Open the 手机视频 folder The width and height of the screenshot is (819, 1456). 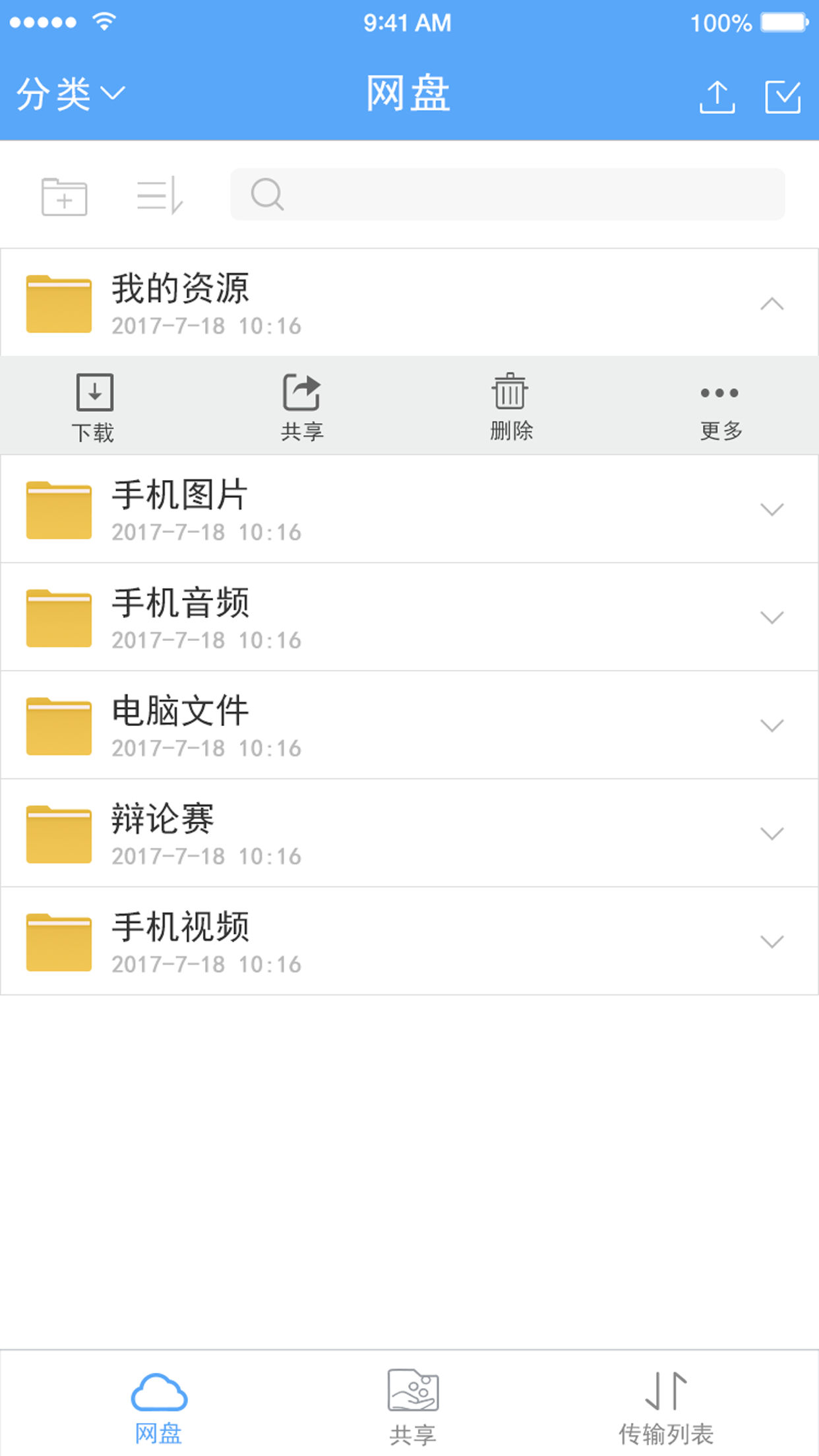179,942
